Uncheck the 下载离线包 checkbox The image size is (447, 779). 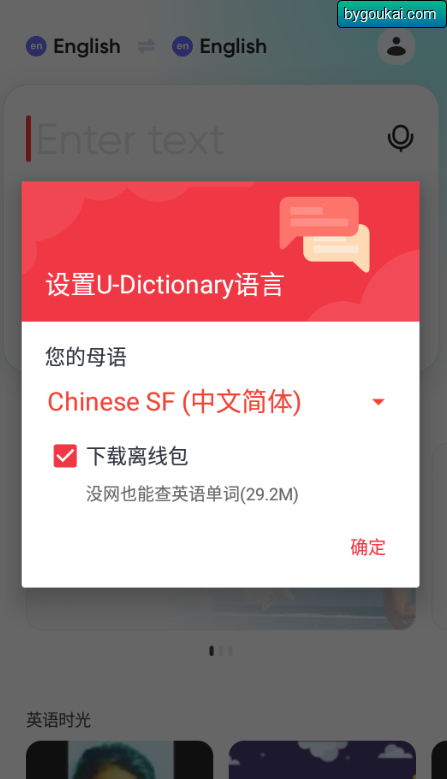coord(65,456)
